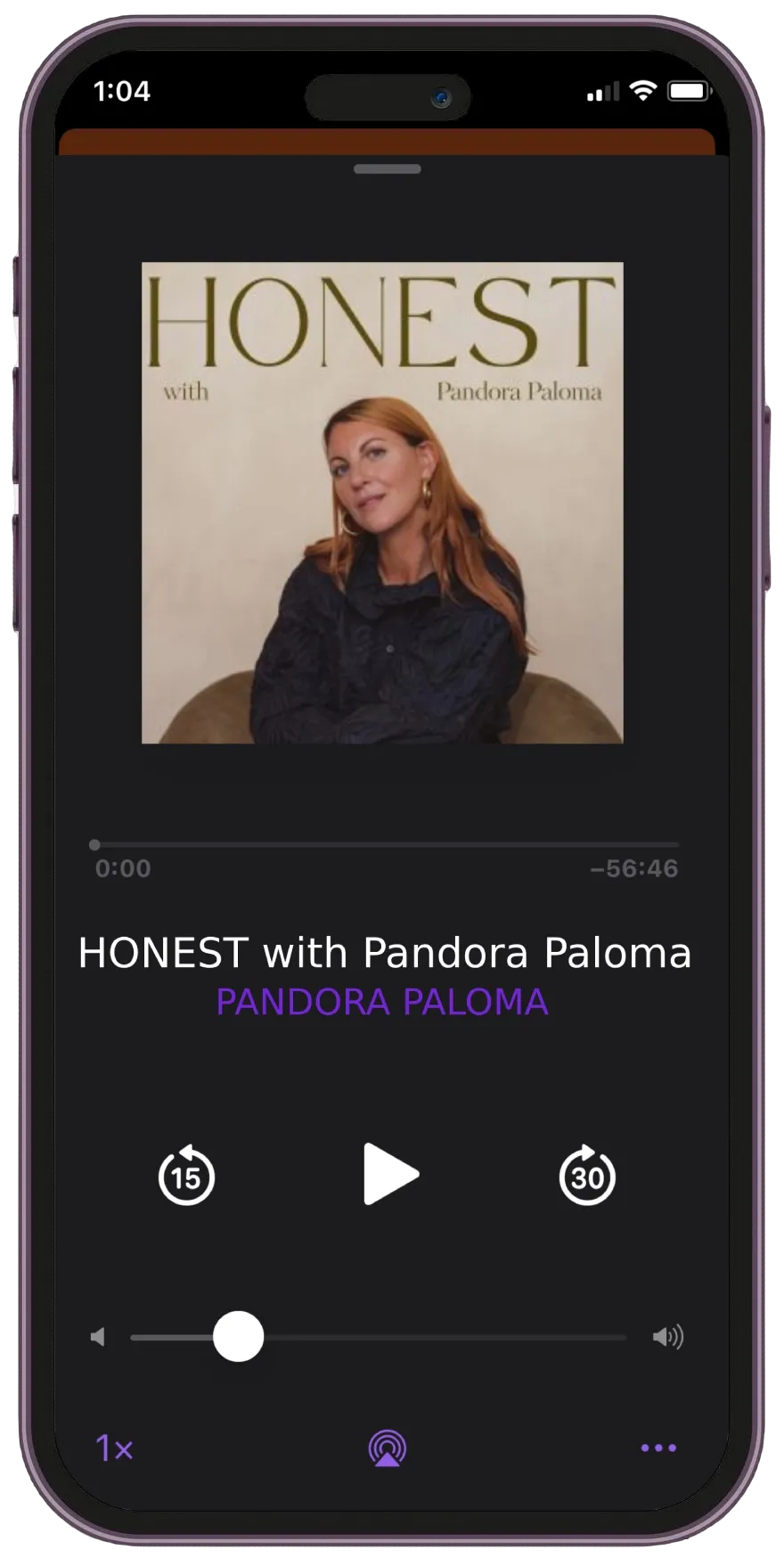Open AirPlay output options
Screen dimensions: 784x1558
coord(388,1448)
